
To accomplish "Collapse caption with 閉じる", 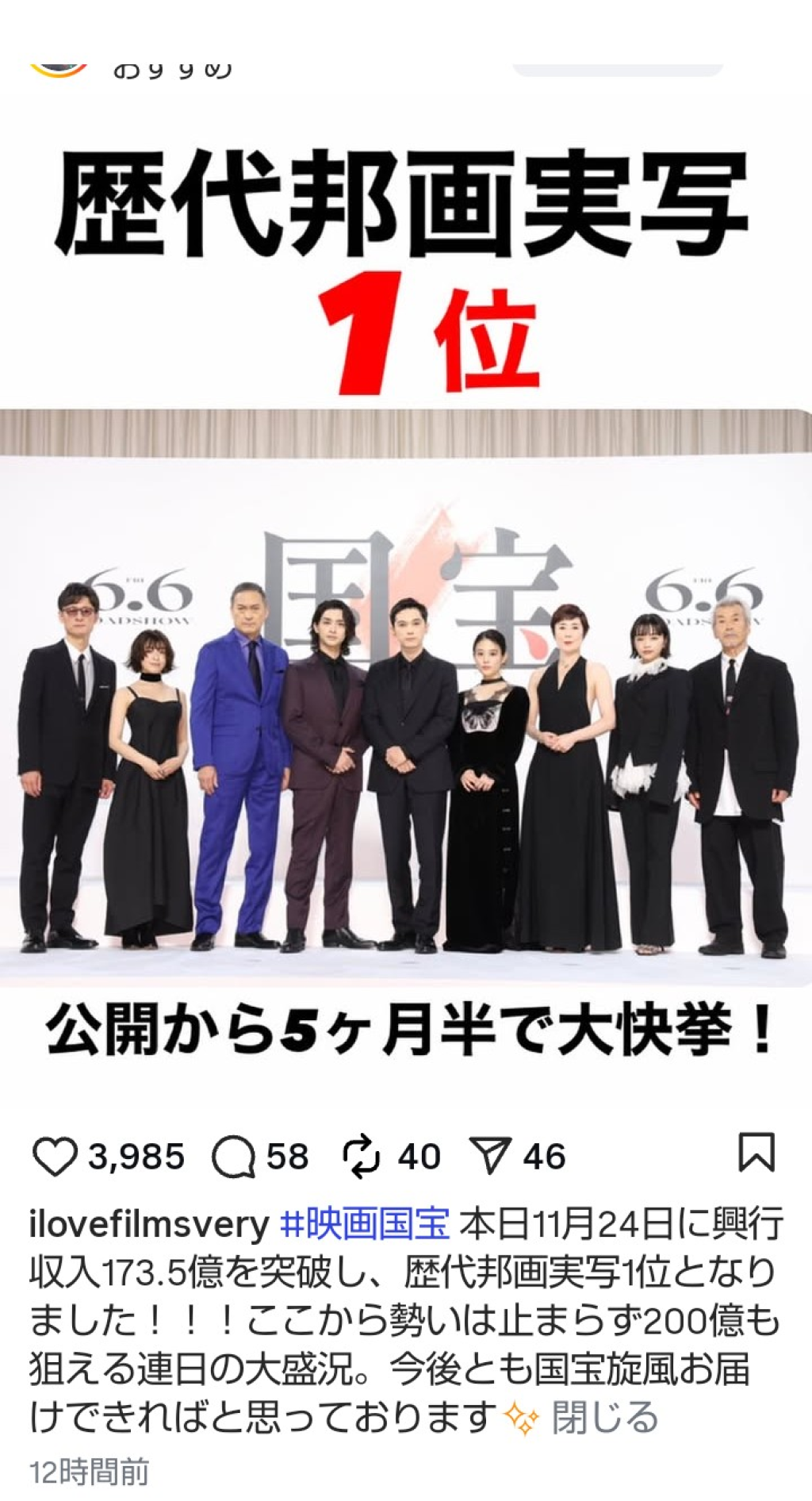I will tap(605, 1417).
